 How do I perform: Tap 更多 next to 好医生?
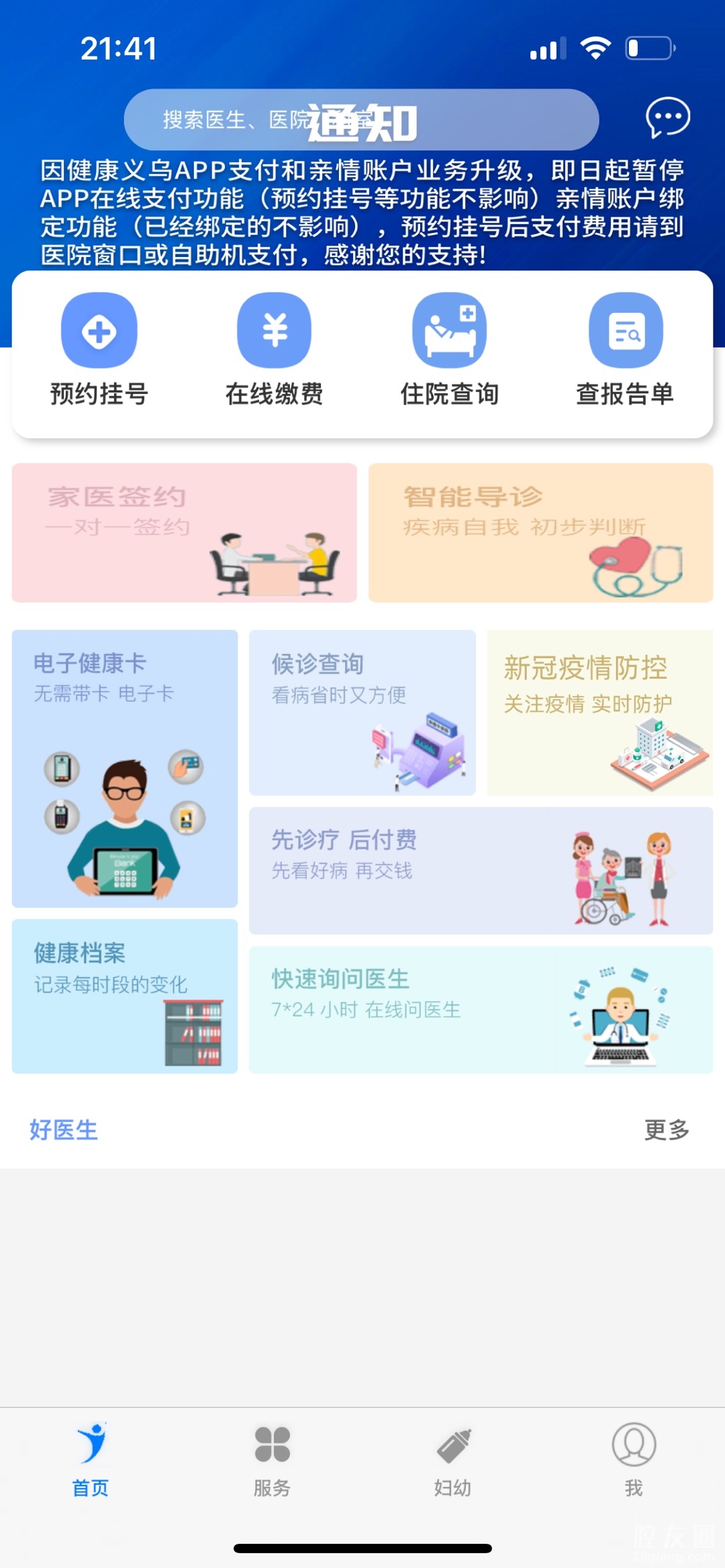tap(667, 1130)
